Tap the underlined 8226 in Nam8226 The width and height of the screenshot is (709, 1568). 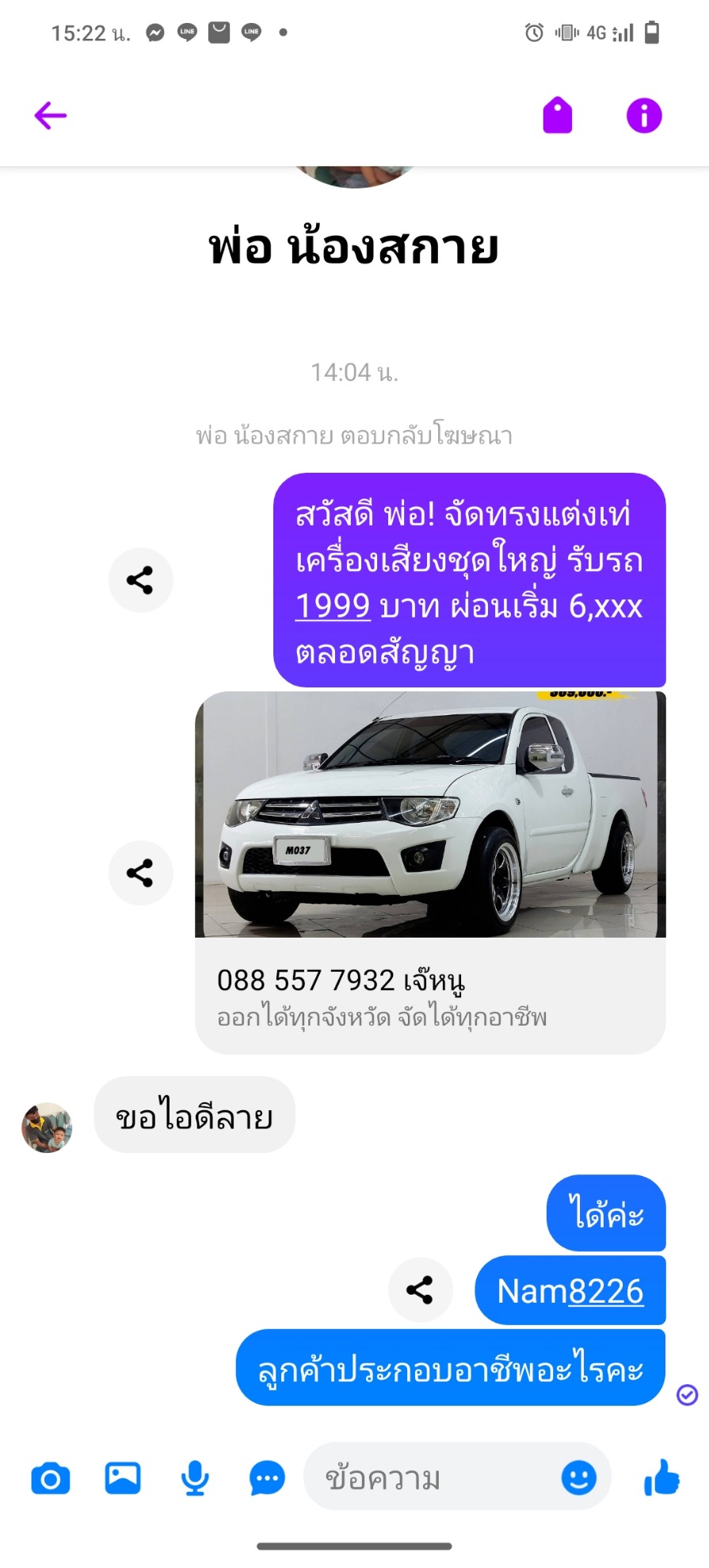point(606,1292)
